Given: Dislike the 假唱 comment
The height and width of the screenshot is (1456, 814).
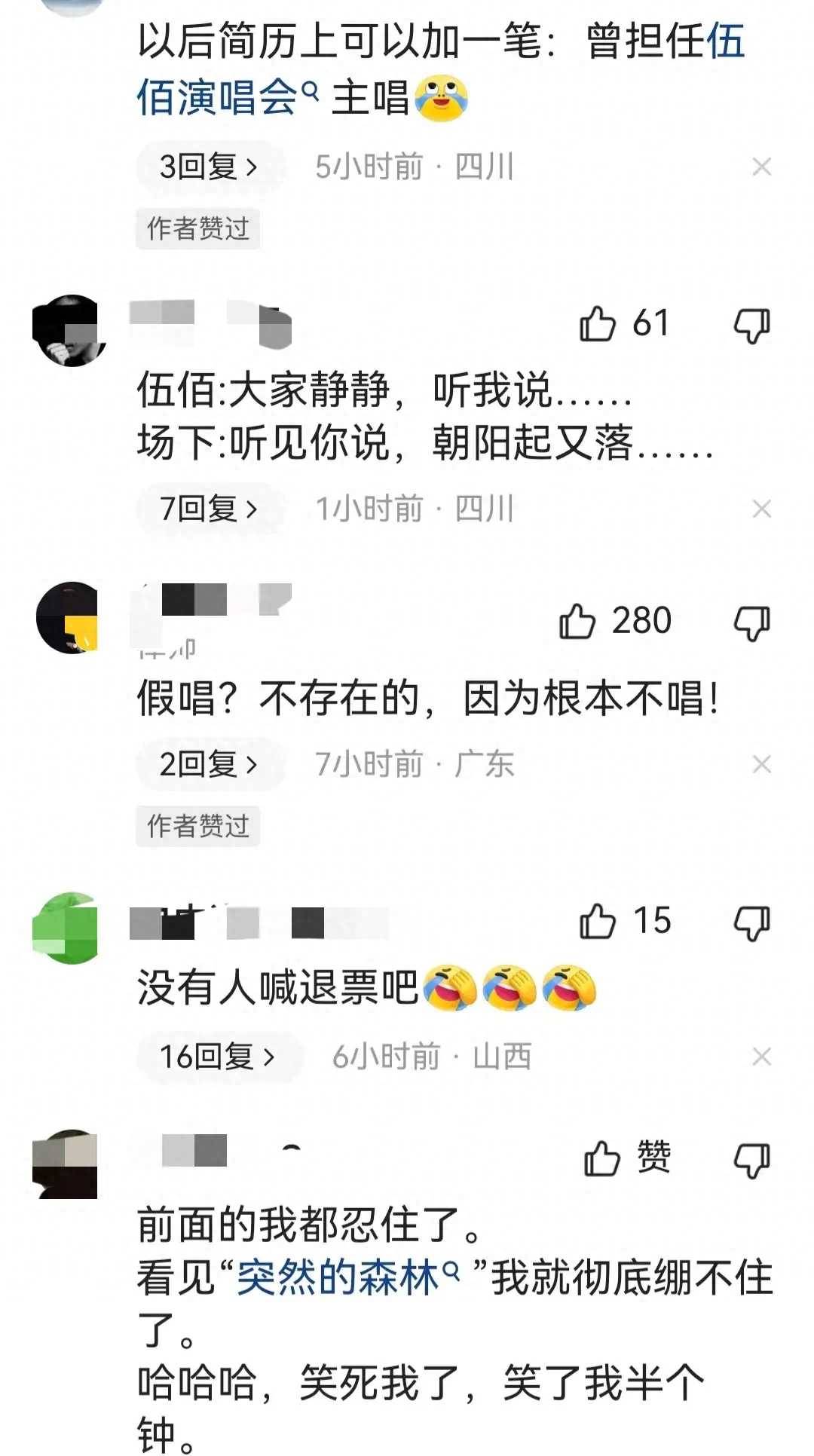Looking at the screenshot, I should pos(751,622).
